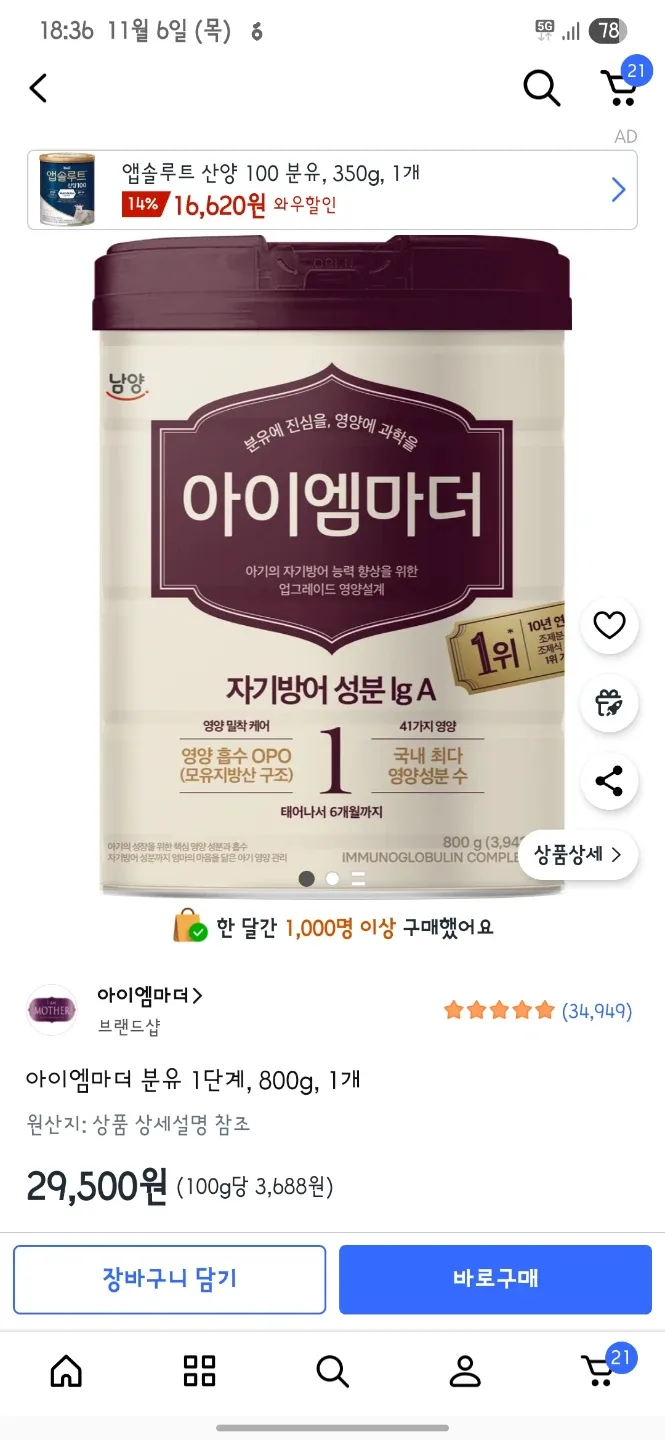
Task: Open search from the top bar
Action: tap(541, 88)
